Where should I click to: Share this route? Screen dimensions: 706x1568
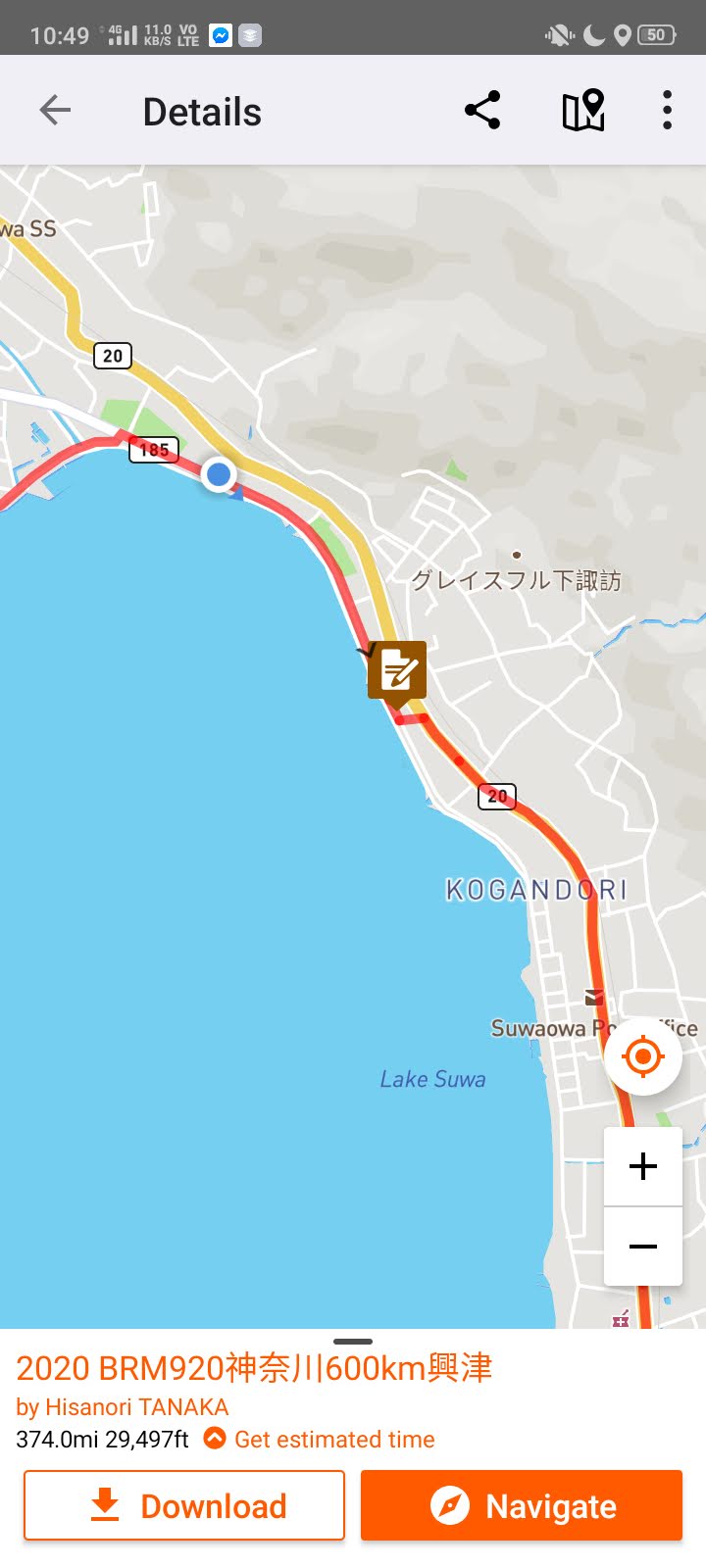pyautogui.click(x=482, y=110)
